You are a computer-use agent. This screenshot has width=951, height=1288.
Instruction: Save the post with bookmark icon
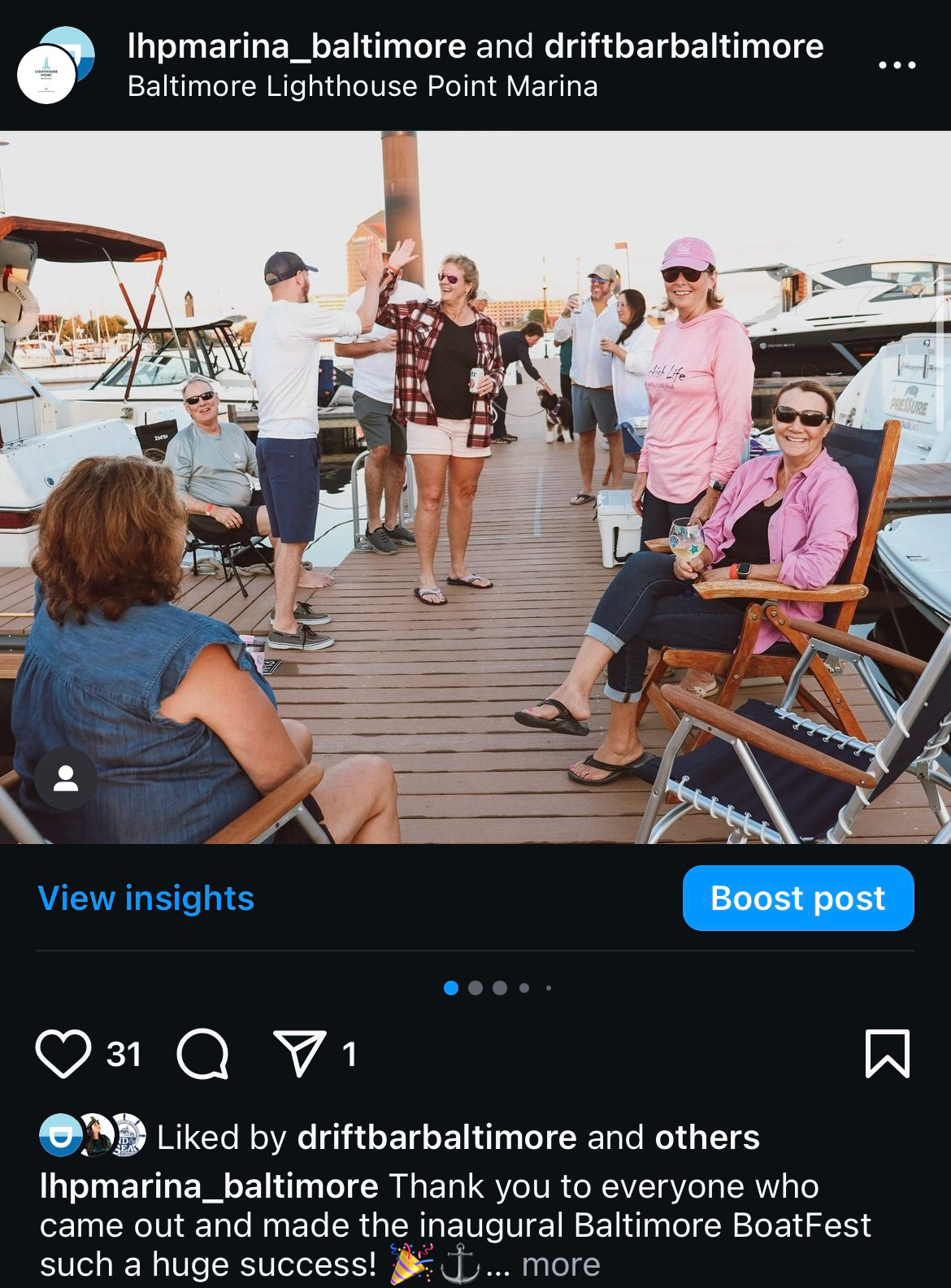(x=887, y=1054)
